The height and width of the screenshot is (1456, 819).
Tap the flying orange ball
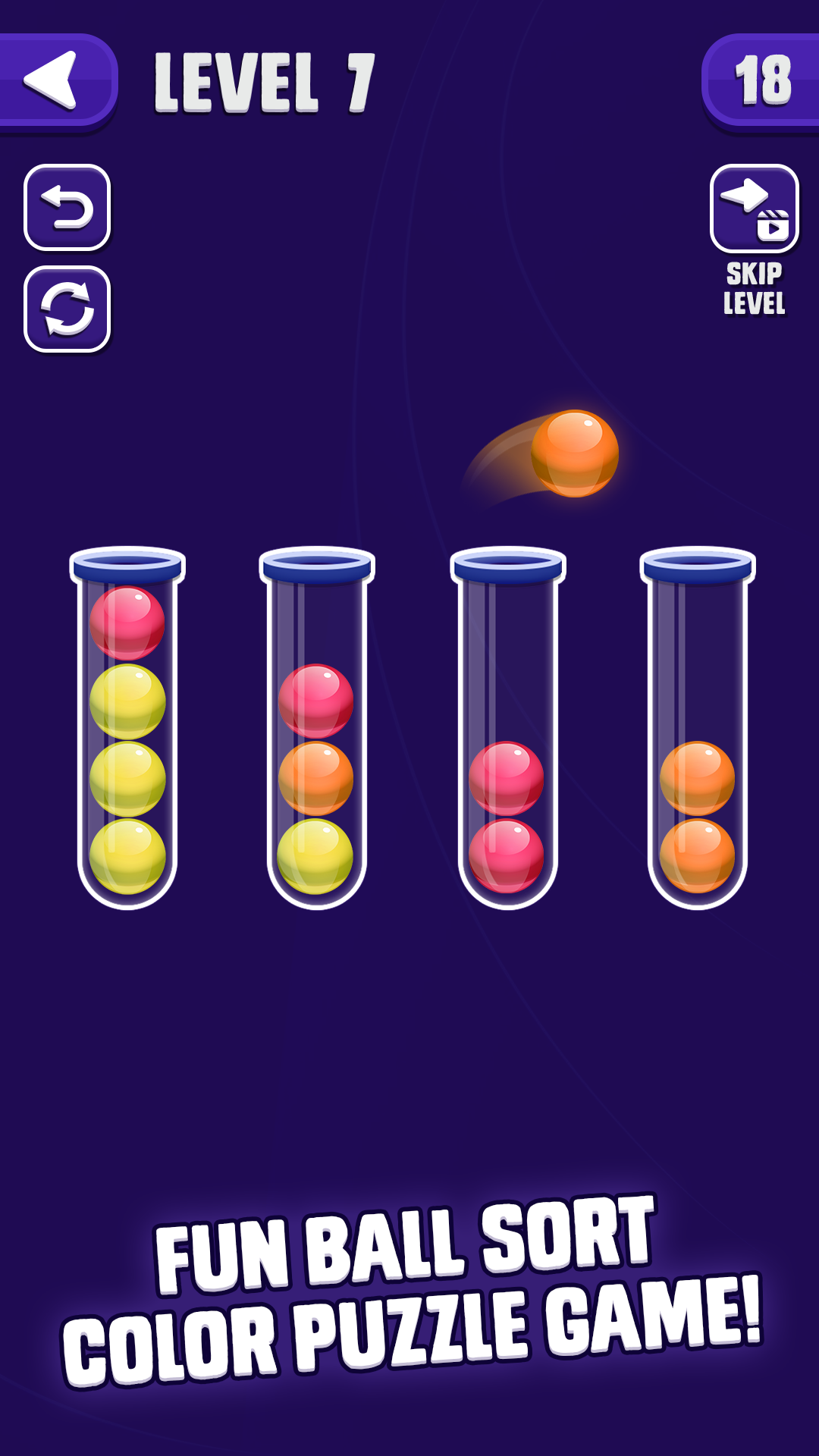(x=576, y=455)
